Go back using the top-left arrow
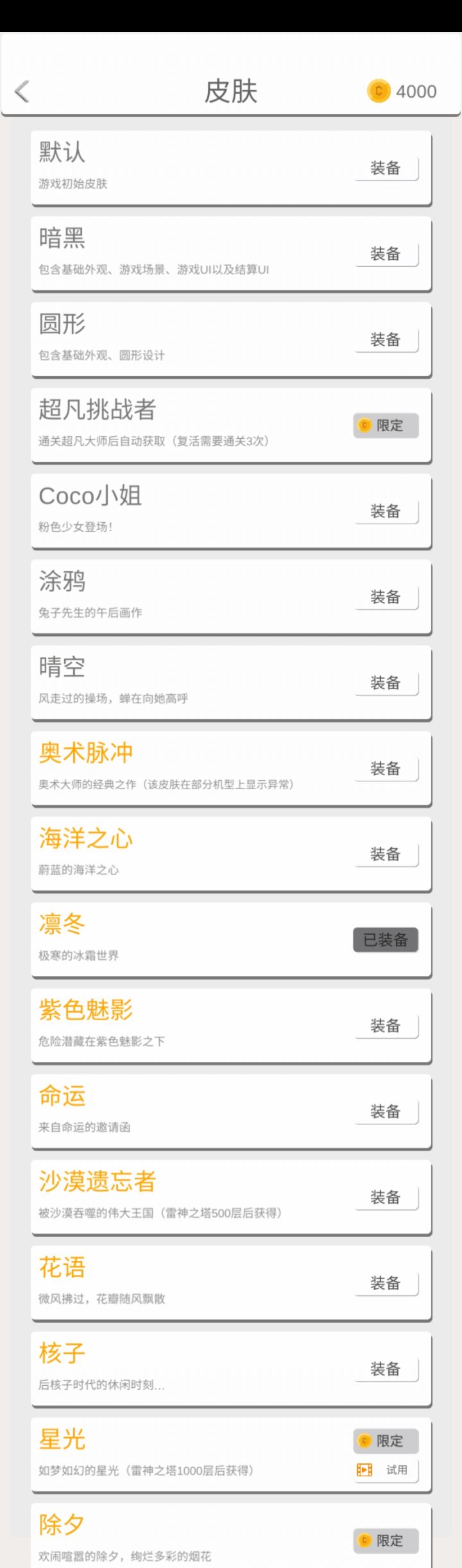Viewport: 462px width, 1568px height. 22,91
